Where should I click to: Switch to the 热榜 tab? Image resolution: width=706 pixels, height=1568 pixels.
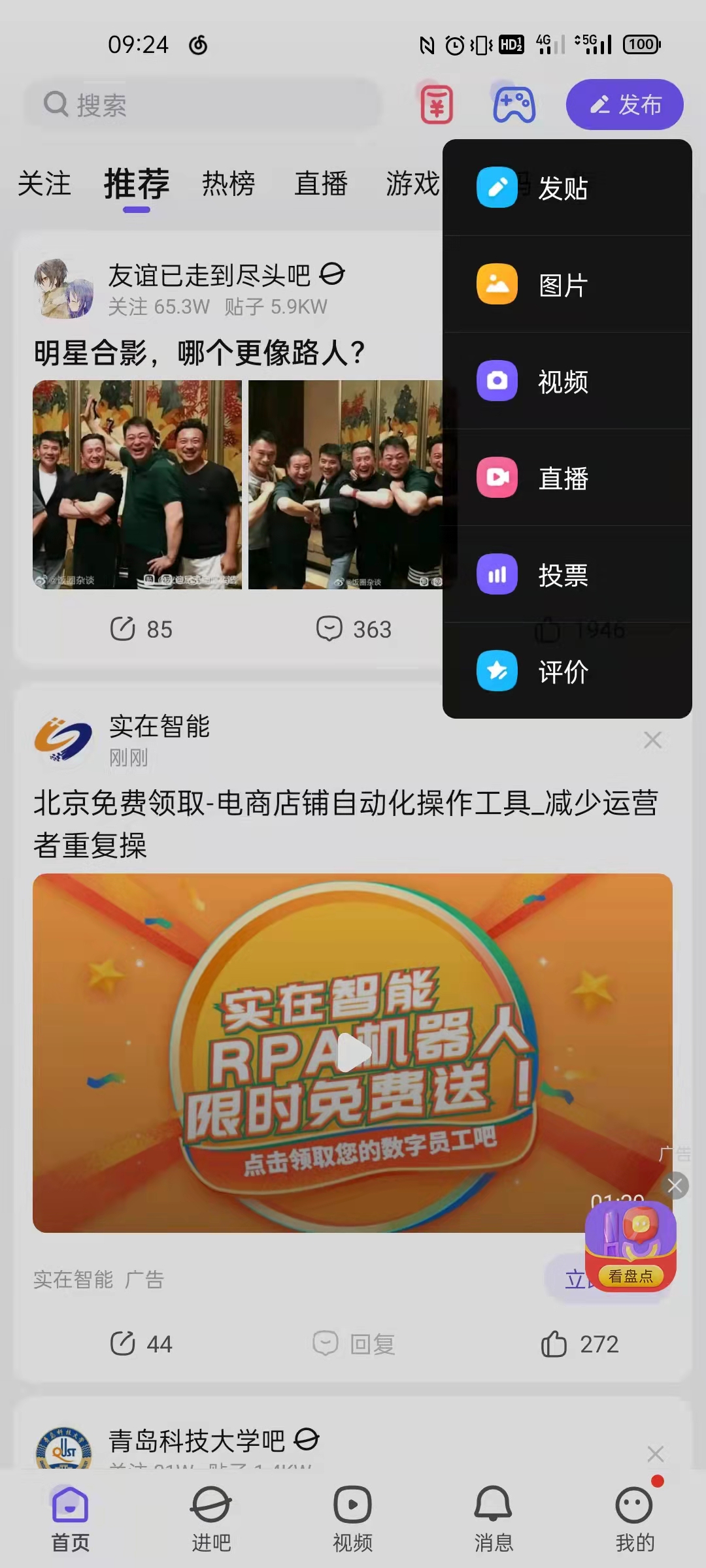228,184
